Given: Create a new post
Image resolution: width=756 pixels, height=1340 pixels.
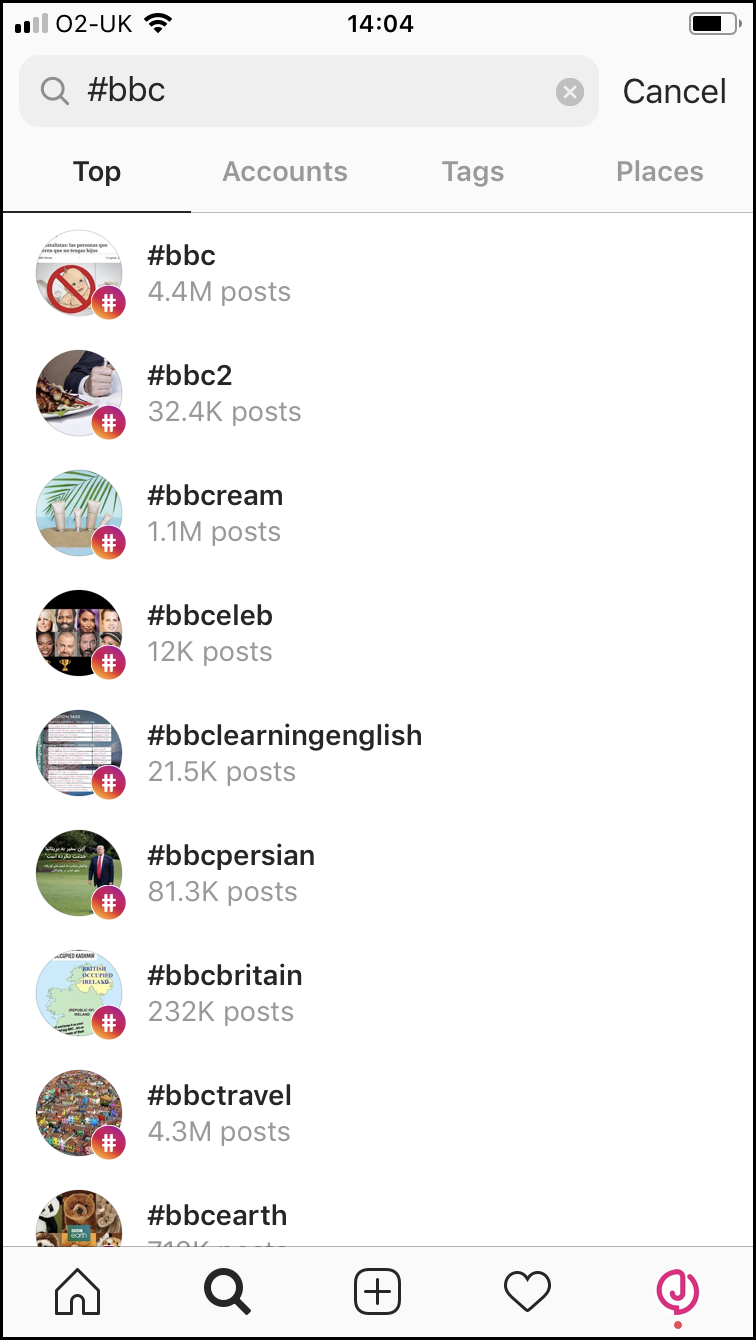Looking at the screenshot, I should (377, 1292).
